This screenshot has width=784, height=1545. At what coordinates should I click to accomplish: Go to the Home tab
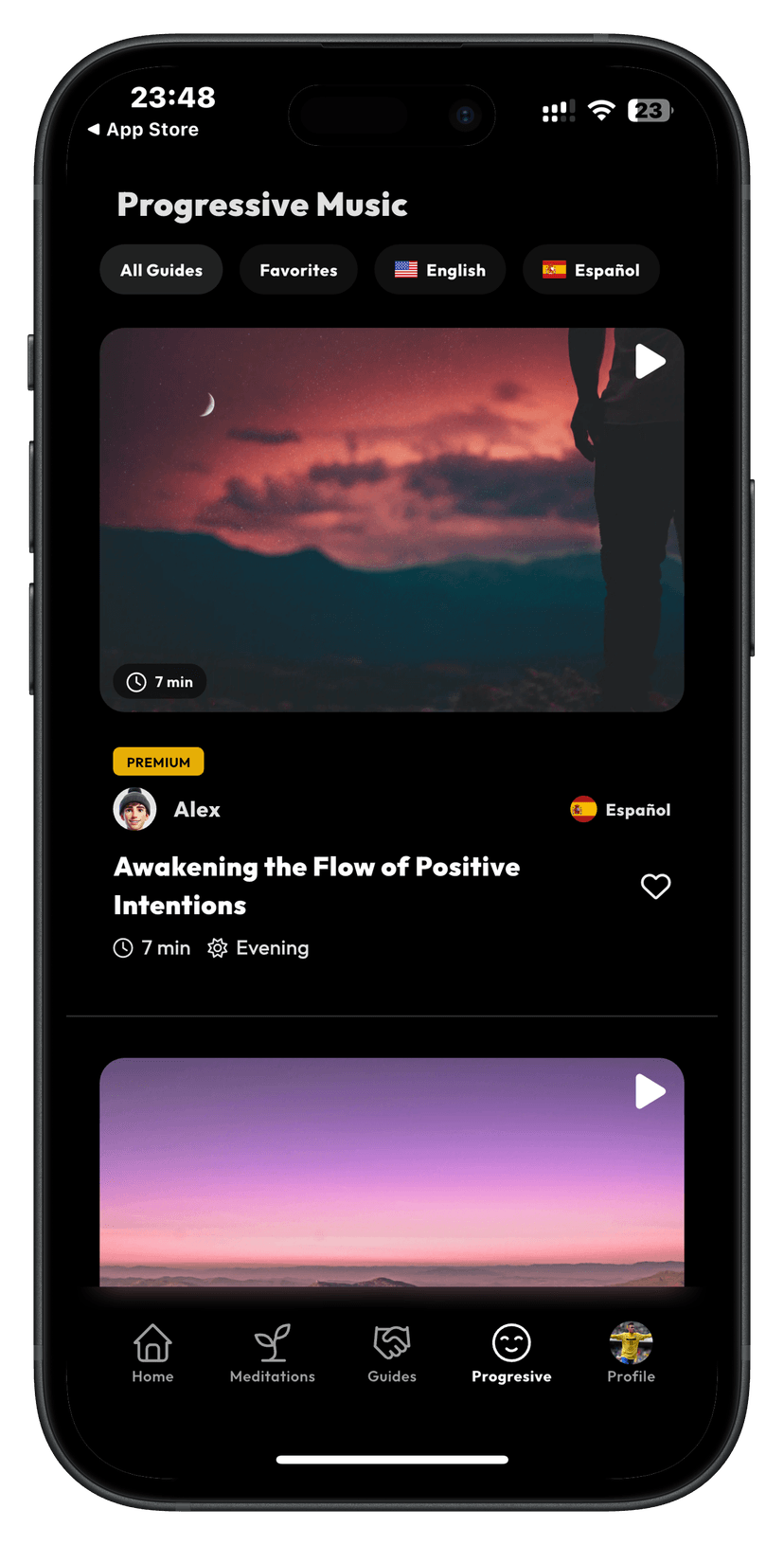click(x=152, y=1353)
